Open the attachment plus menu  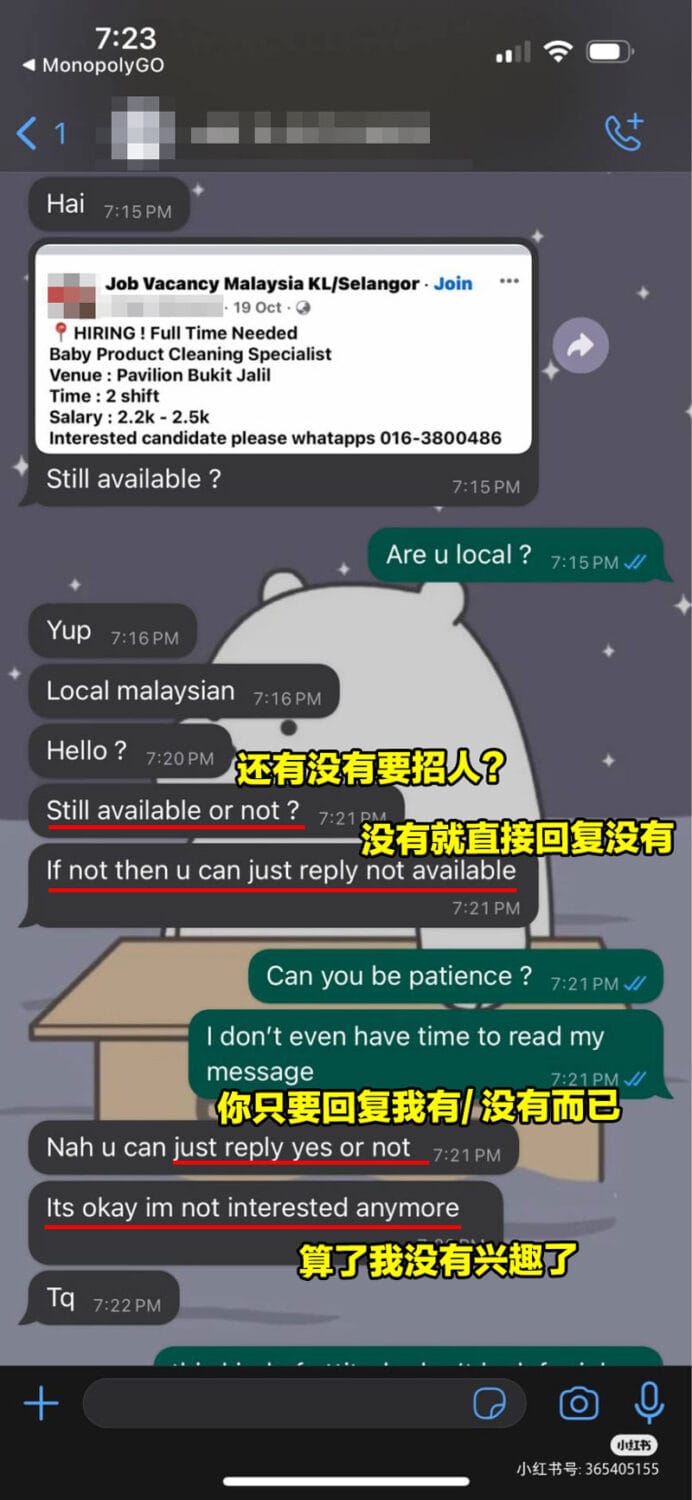[41, 1404]
